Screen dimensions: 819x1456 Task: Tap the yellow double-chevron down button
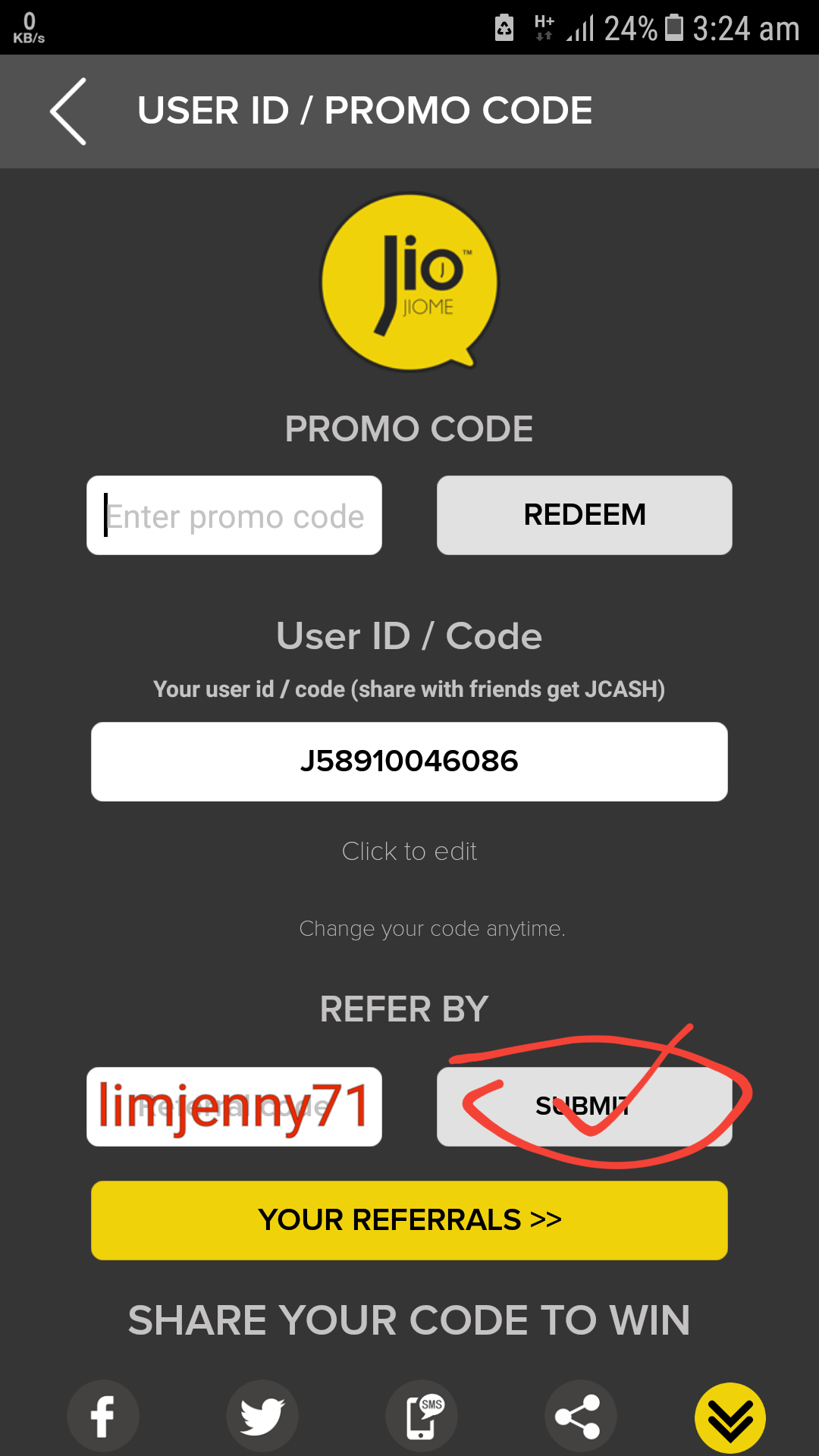click(x=730, y=1418)
